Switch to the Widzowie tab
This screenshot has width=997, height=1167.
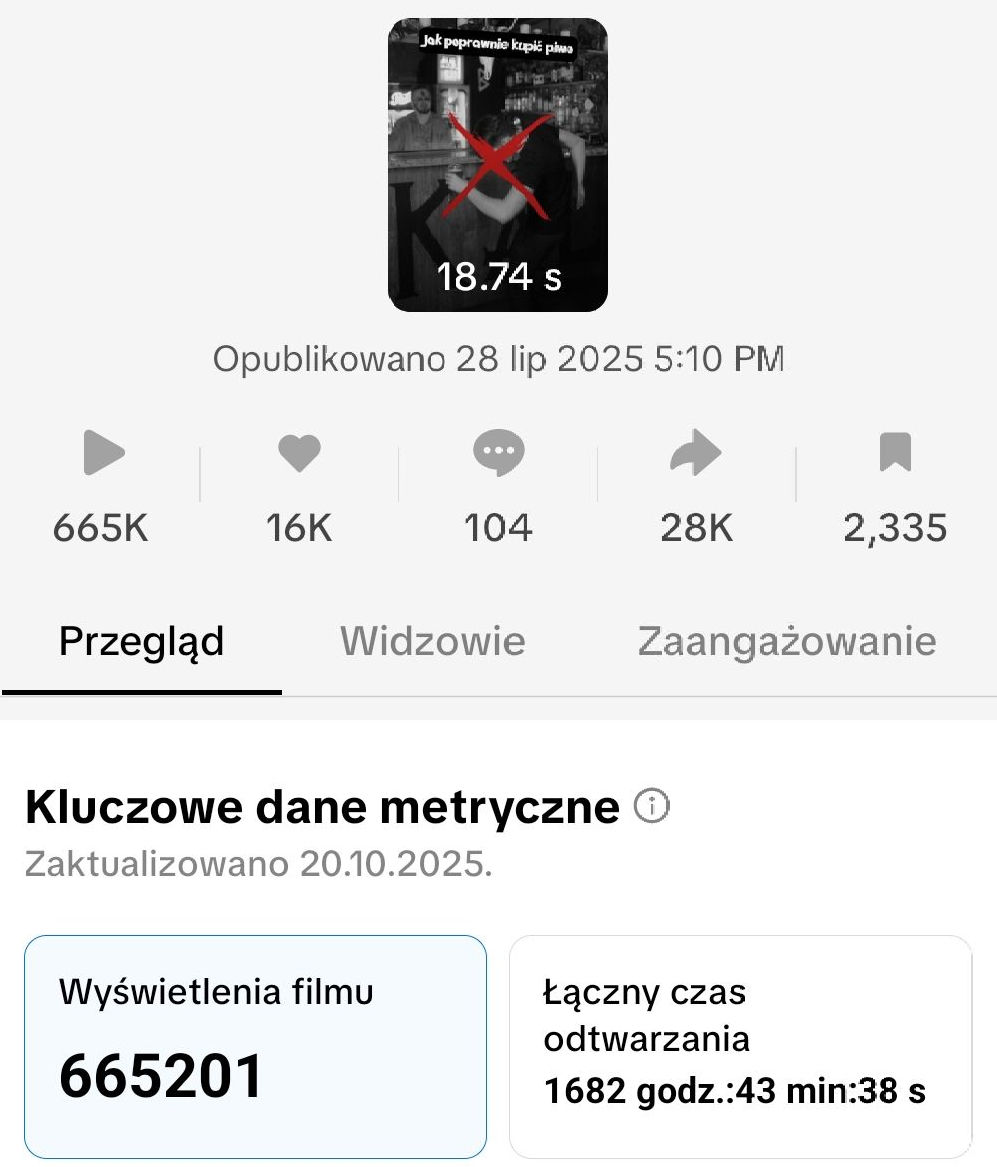click(x=432, y=642)
